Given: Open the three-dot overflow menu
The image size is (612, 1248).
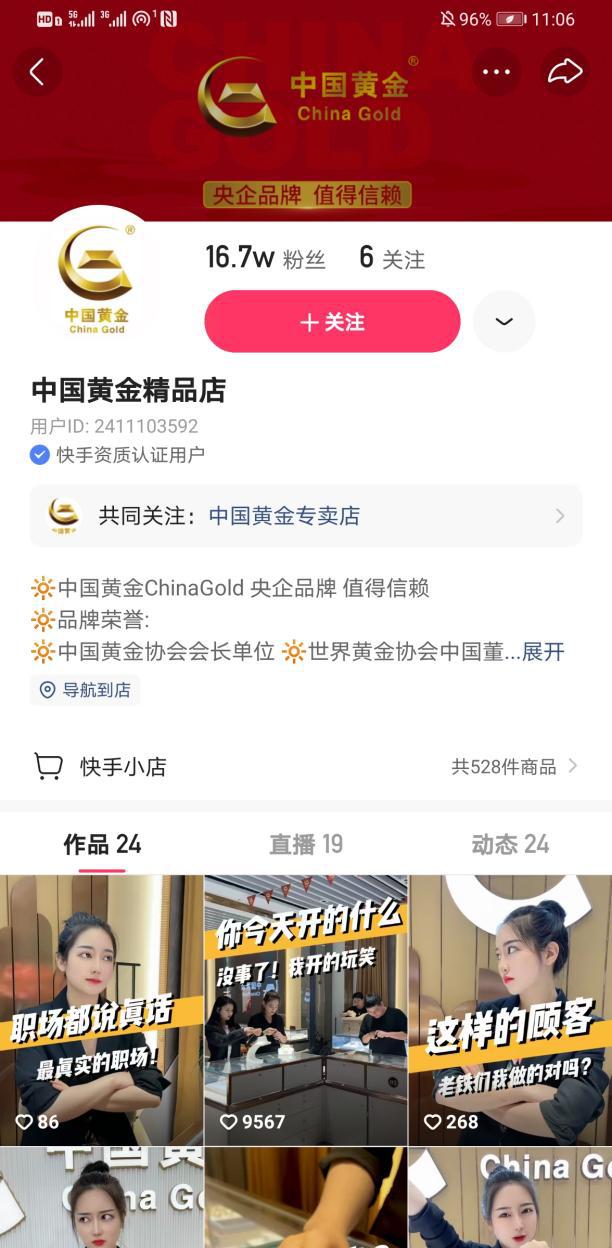Looking at the screenshot, I should tap(496, 72).
